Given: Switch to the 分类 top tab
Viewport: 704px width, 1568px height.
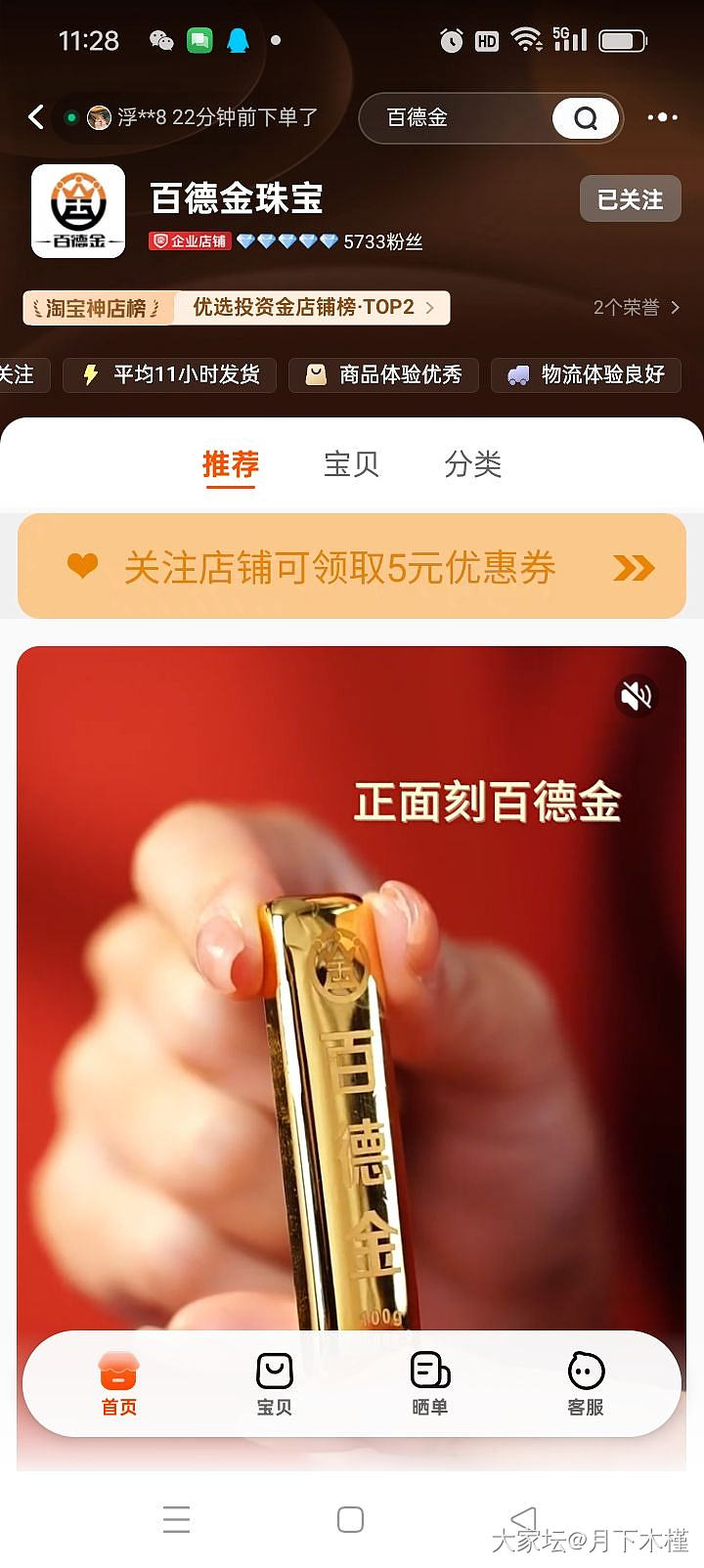Looking at the screenshot, I should 472,463.
